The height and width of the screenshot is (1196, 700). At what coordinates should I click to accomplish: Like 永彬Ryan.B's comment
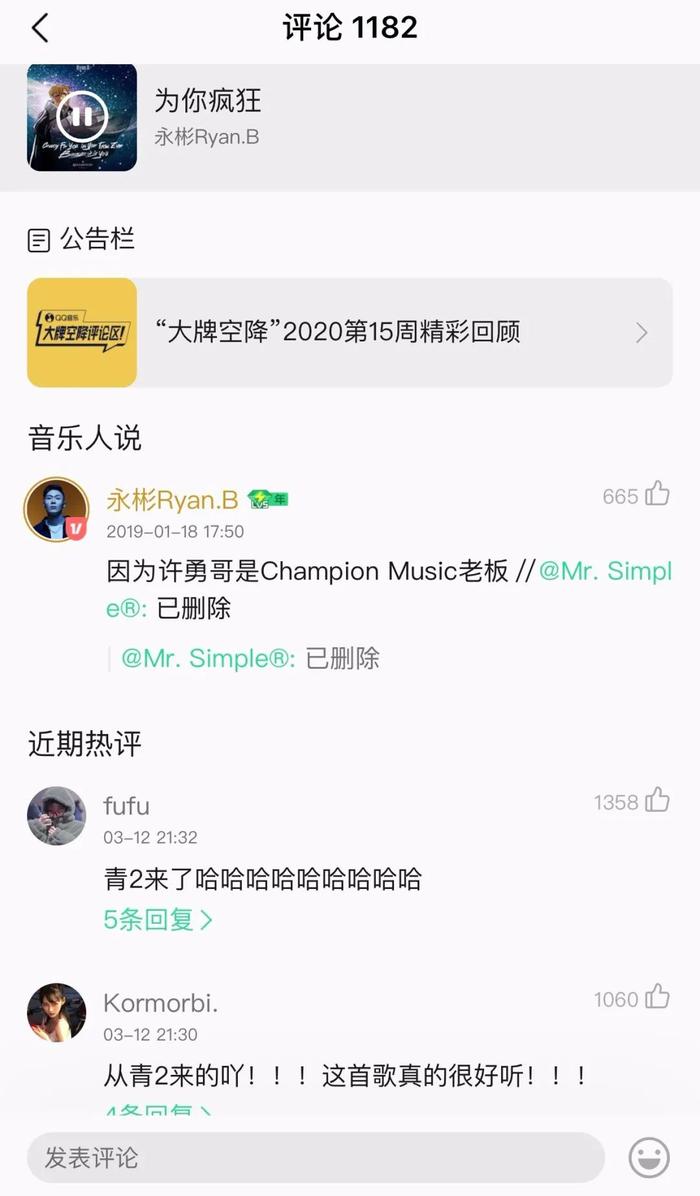657,494
